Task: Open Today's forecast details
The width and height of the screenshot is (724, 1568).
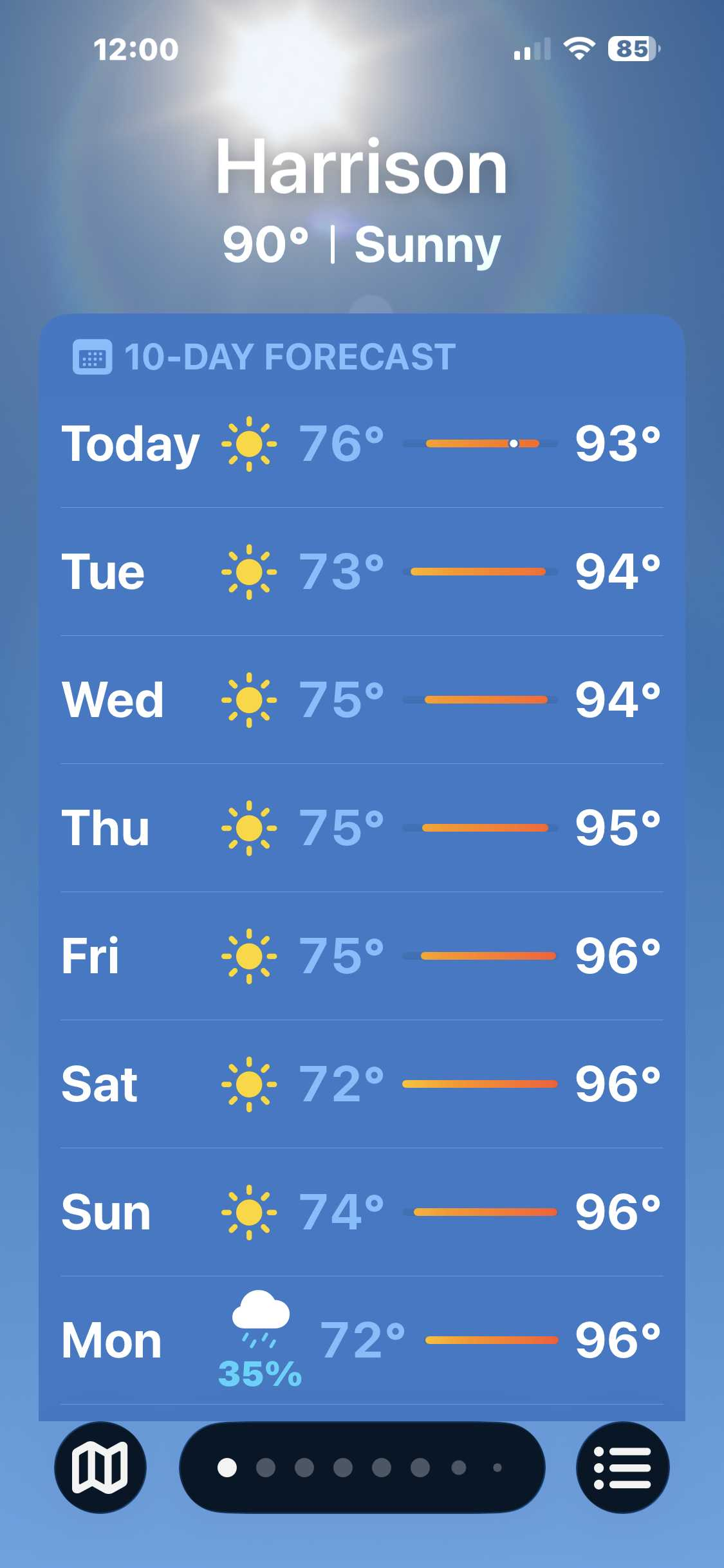Action: pos(362,444)
